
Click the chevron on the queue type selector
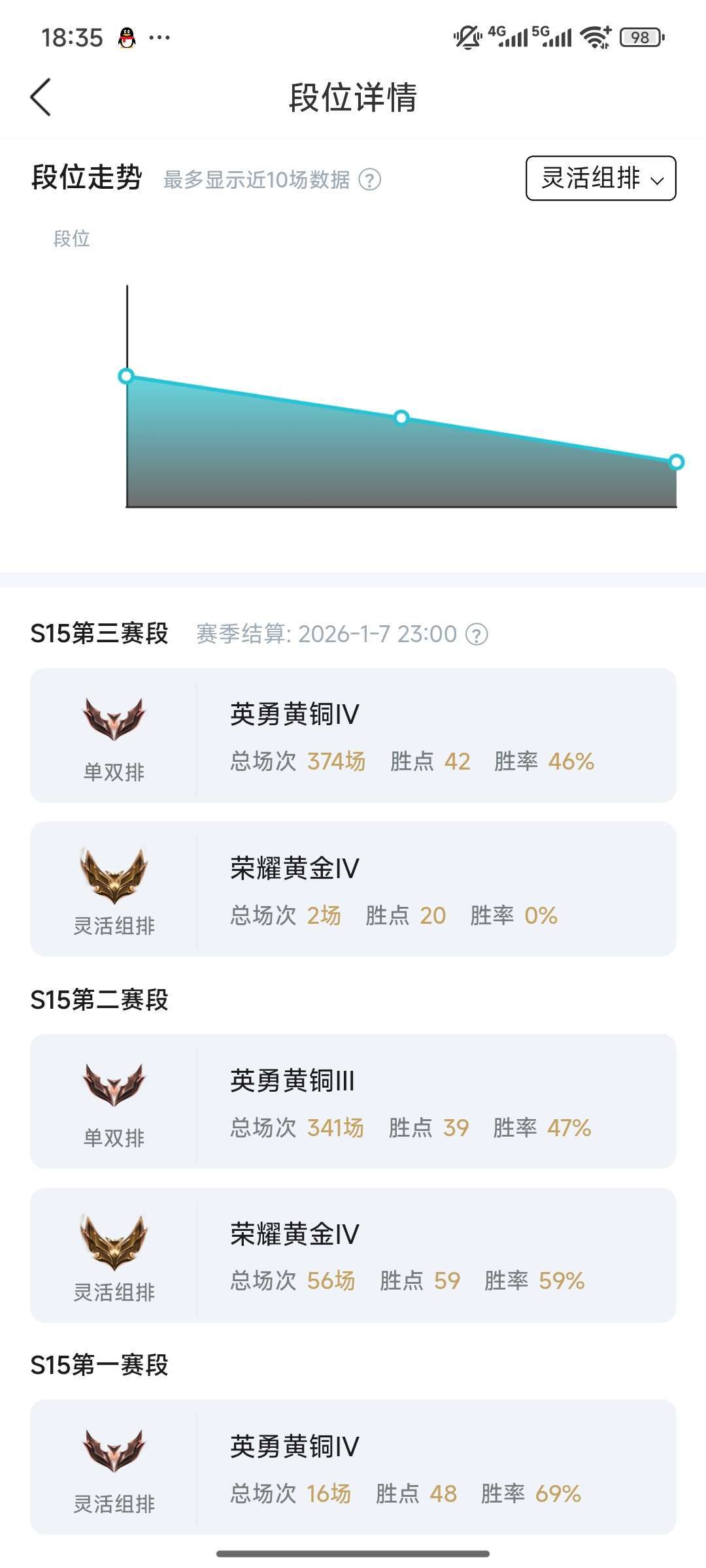[658, 182]
